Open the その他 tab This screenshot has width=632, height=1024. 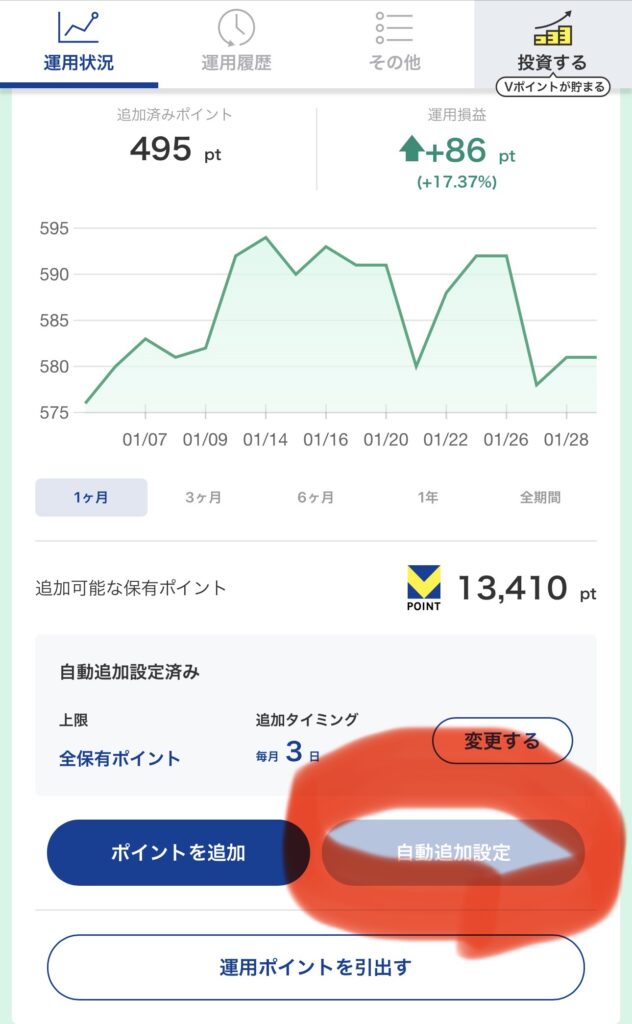(394, 42)
